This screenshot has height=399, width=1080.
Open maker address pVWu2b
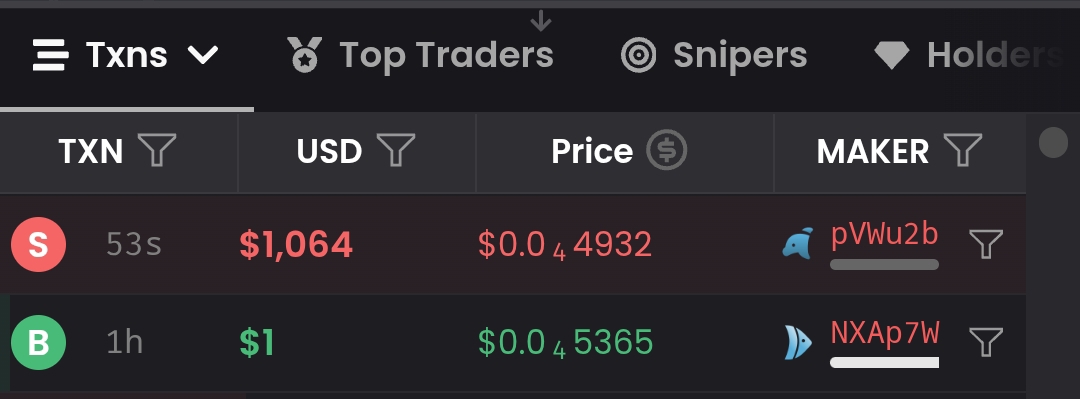[x=884, y=236]
